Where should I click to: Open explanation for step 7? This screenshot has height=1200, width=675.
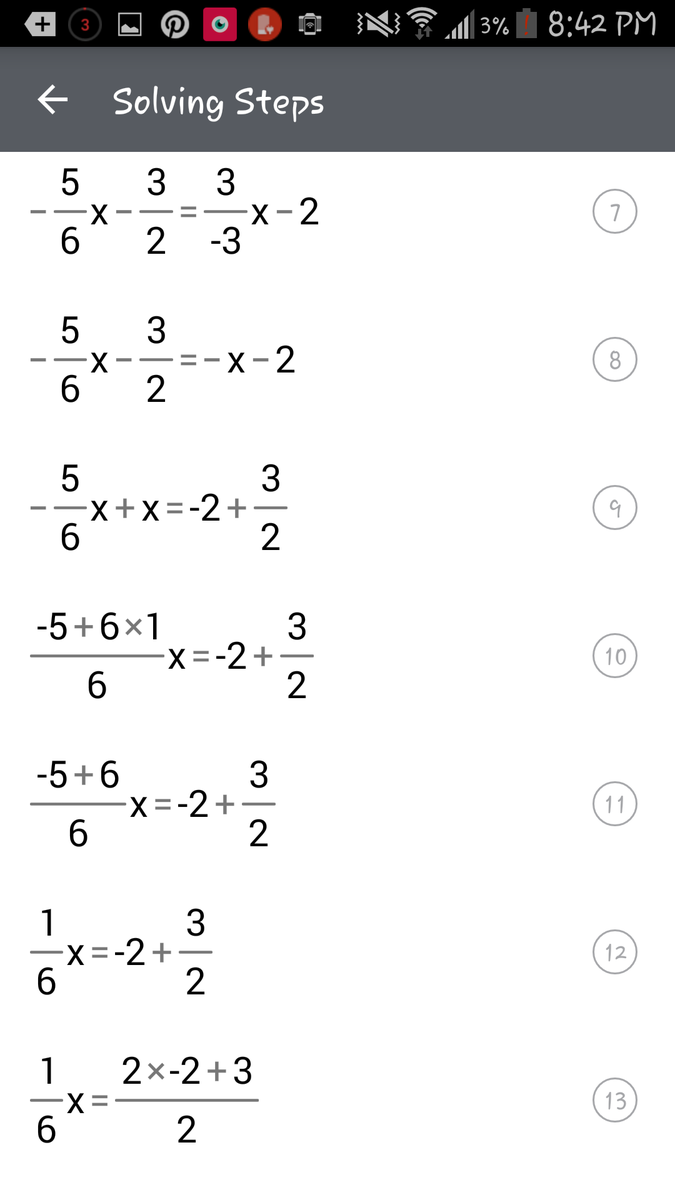[614, 212]
